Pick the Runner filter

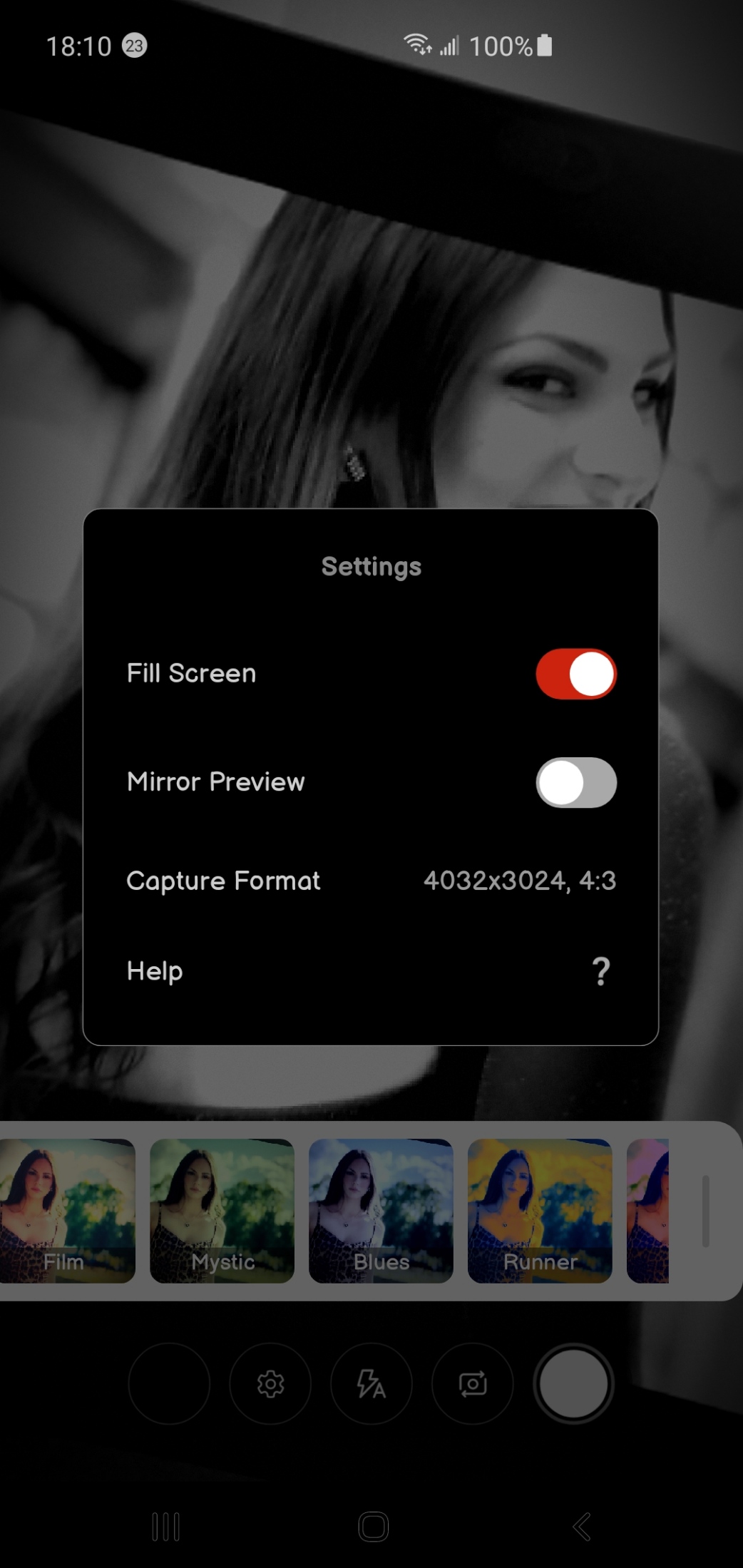tap(540, 1211)
